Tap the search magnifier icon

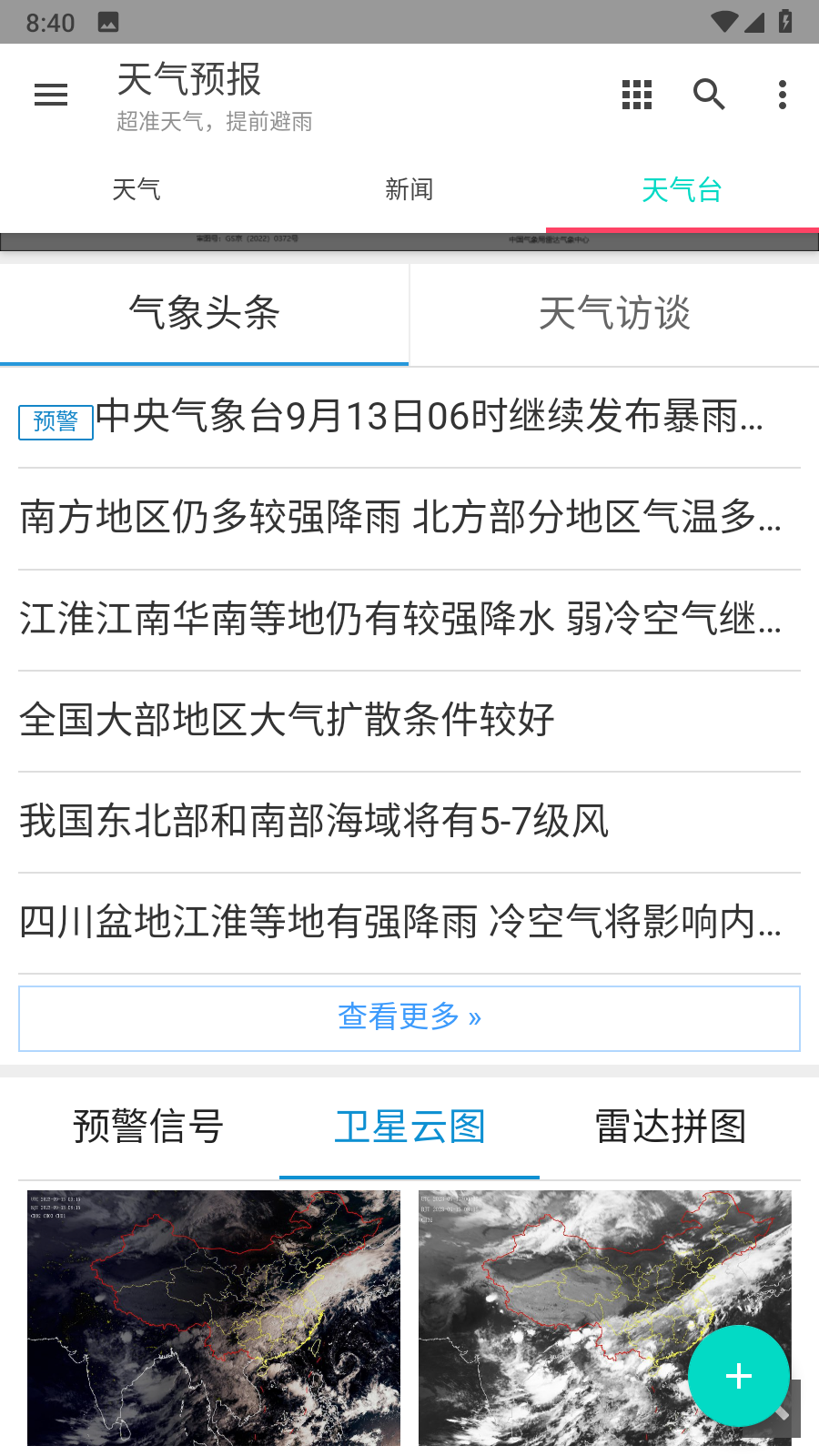pos(709,95)
